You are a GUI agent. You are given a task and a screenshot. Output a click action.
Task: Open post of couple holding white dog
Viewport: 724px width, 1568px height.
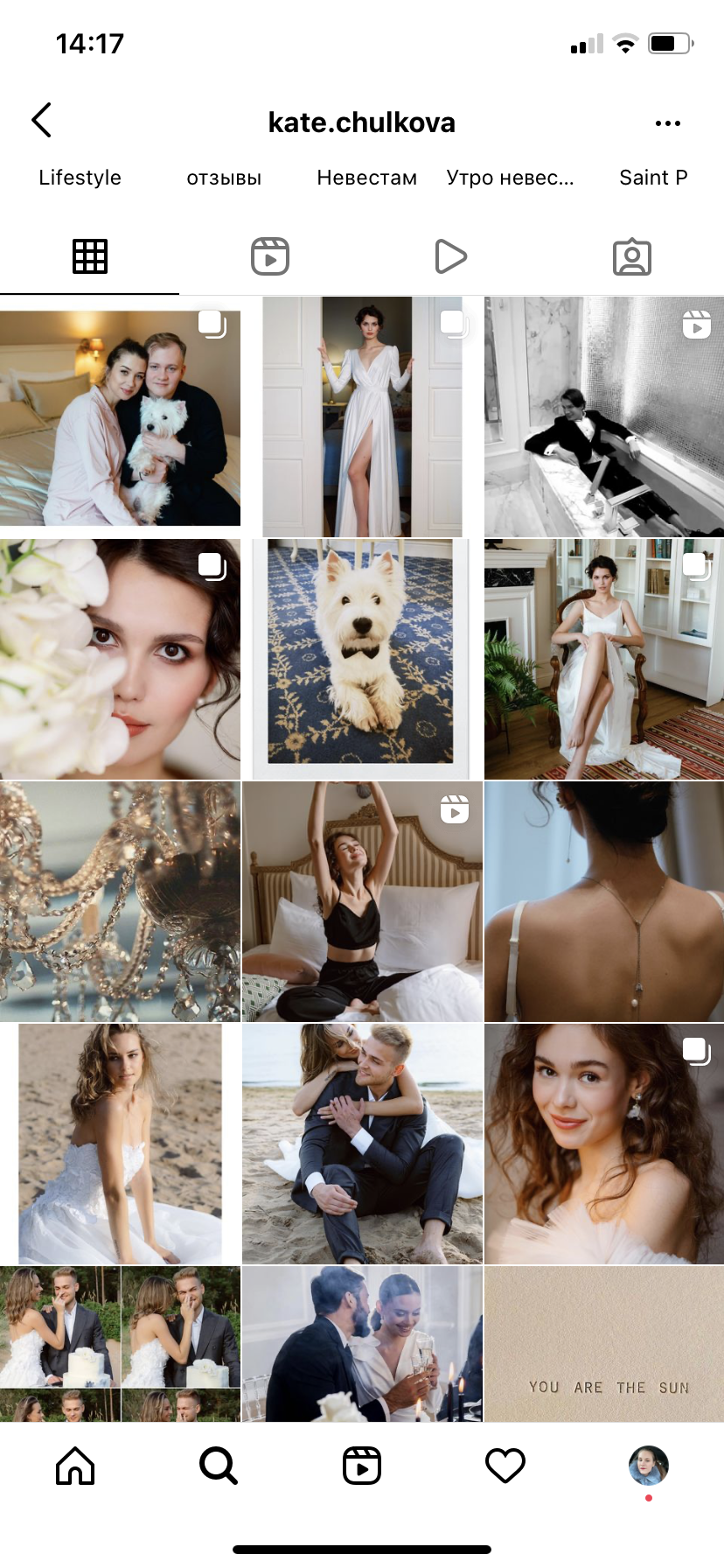coord(120,416)
